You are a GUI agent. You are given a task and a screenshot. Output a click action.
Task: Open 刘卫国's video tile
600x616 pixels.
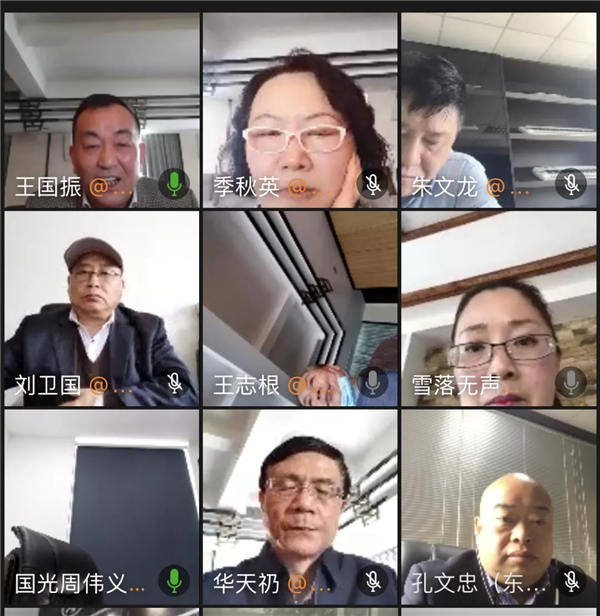point(101,308)
